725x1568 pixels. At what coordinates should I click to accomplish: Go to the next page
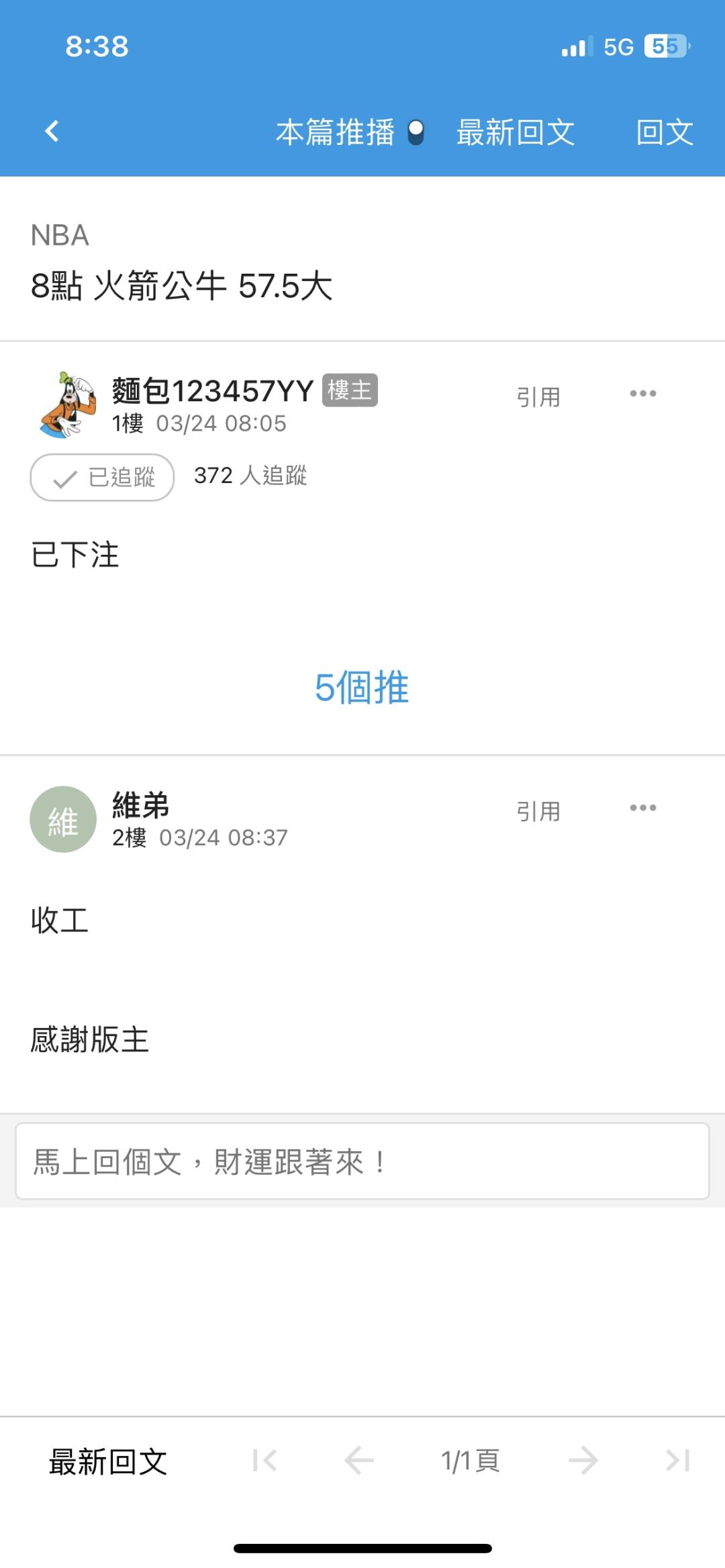pyautogui.click(x=583, y=1461)
